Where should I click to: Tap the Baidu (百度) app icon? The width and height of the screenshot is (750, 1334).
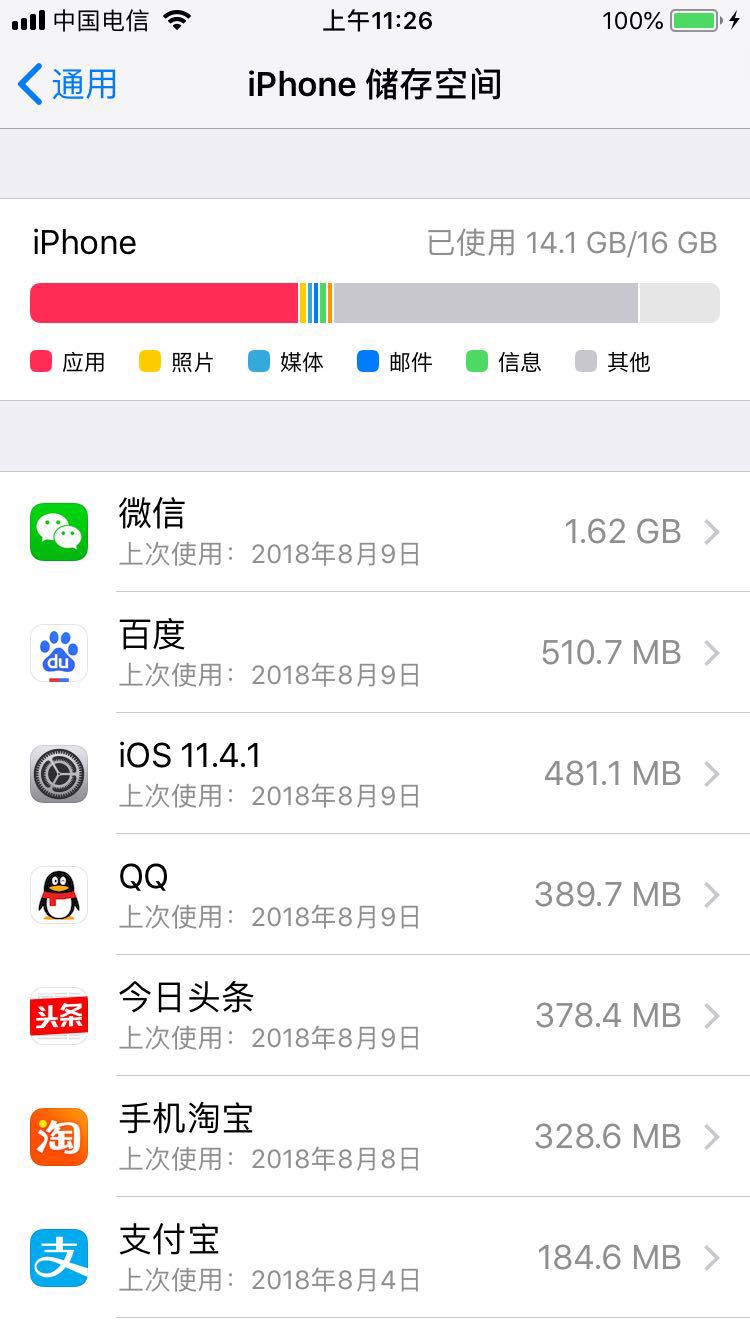(x=58, y=653)
